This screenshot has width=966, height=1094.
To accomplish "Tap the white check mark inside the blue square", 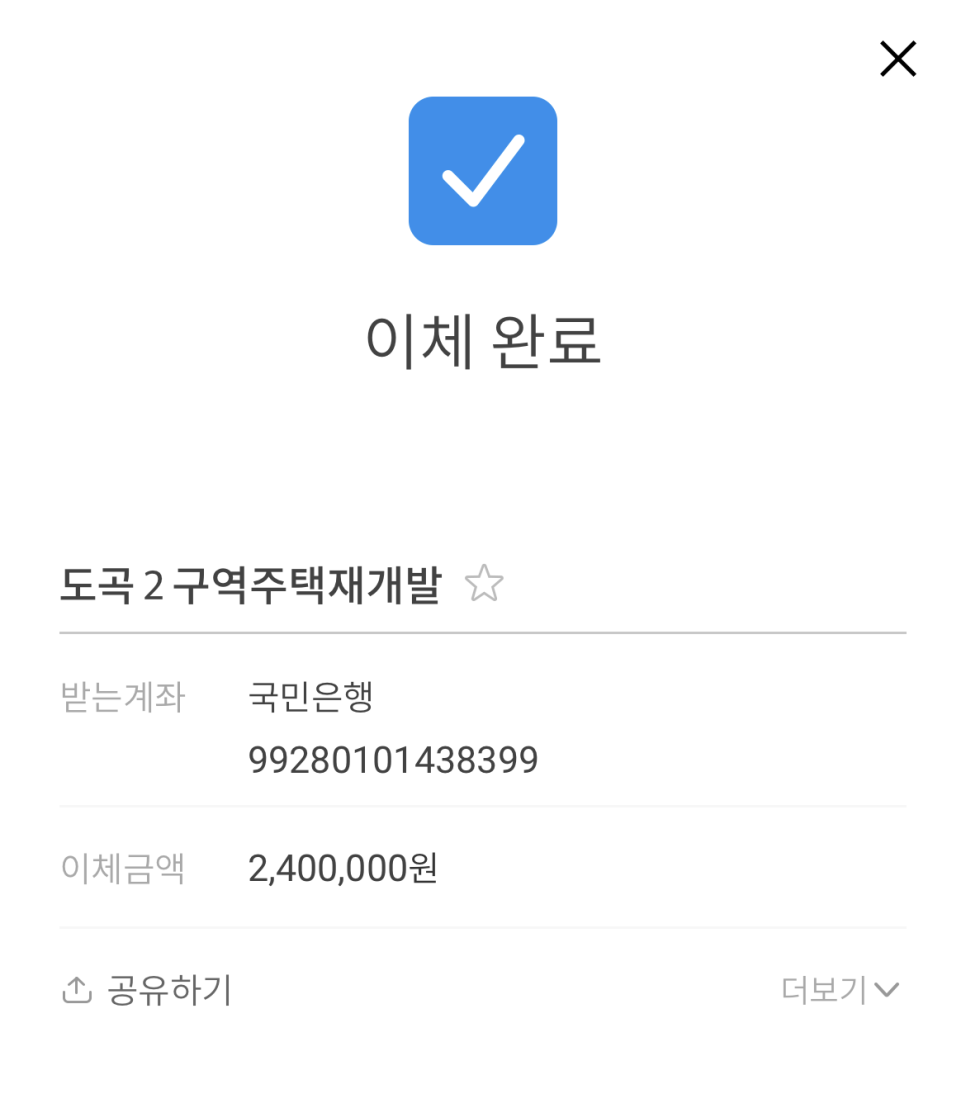I will pyautogui.click(x=483, y=170).
